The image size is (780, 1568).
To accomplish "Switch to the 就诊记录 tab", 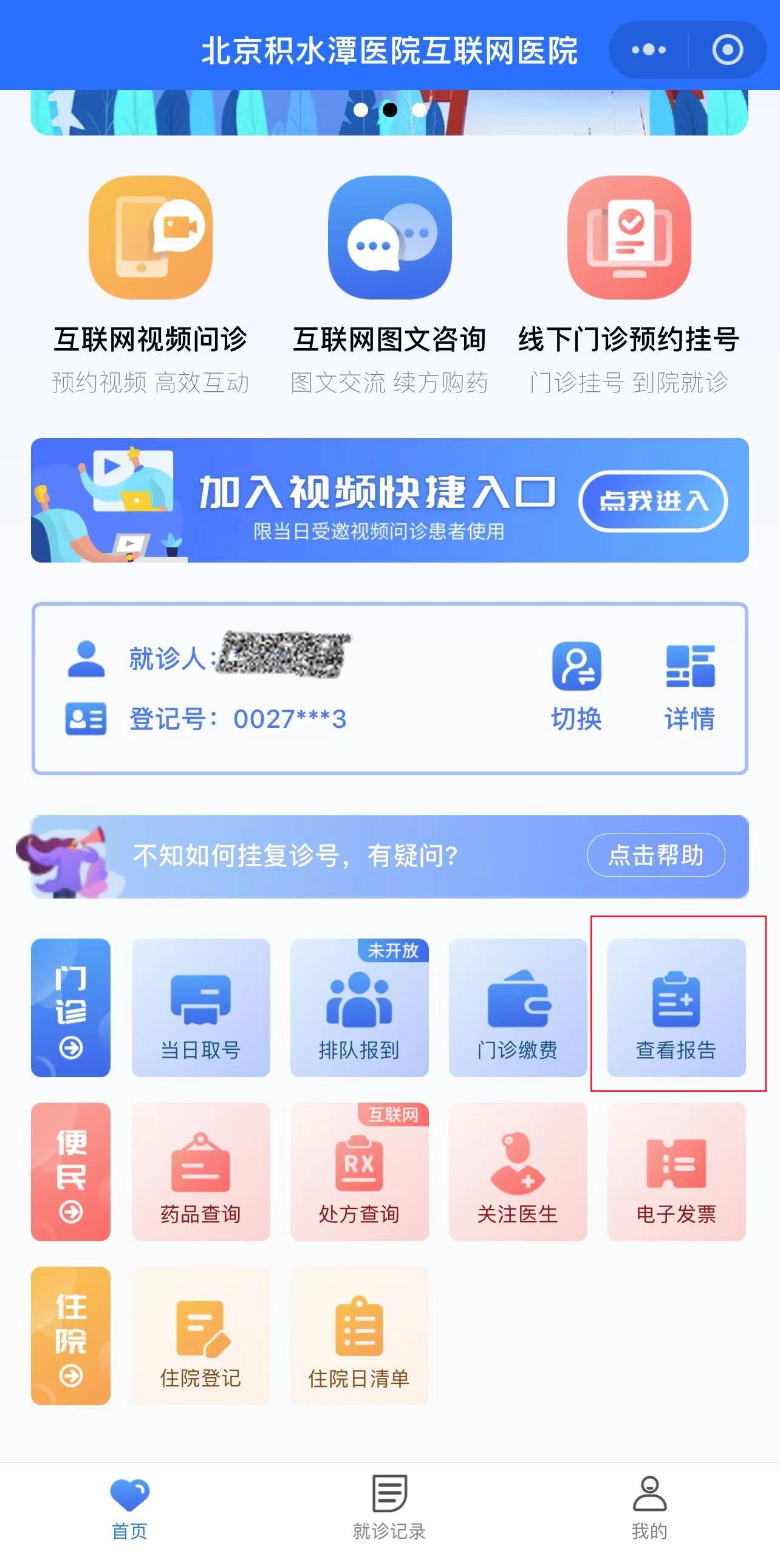I will click(389, 1507).
